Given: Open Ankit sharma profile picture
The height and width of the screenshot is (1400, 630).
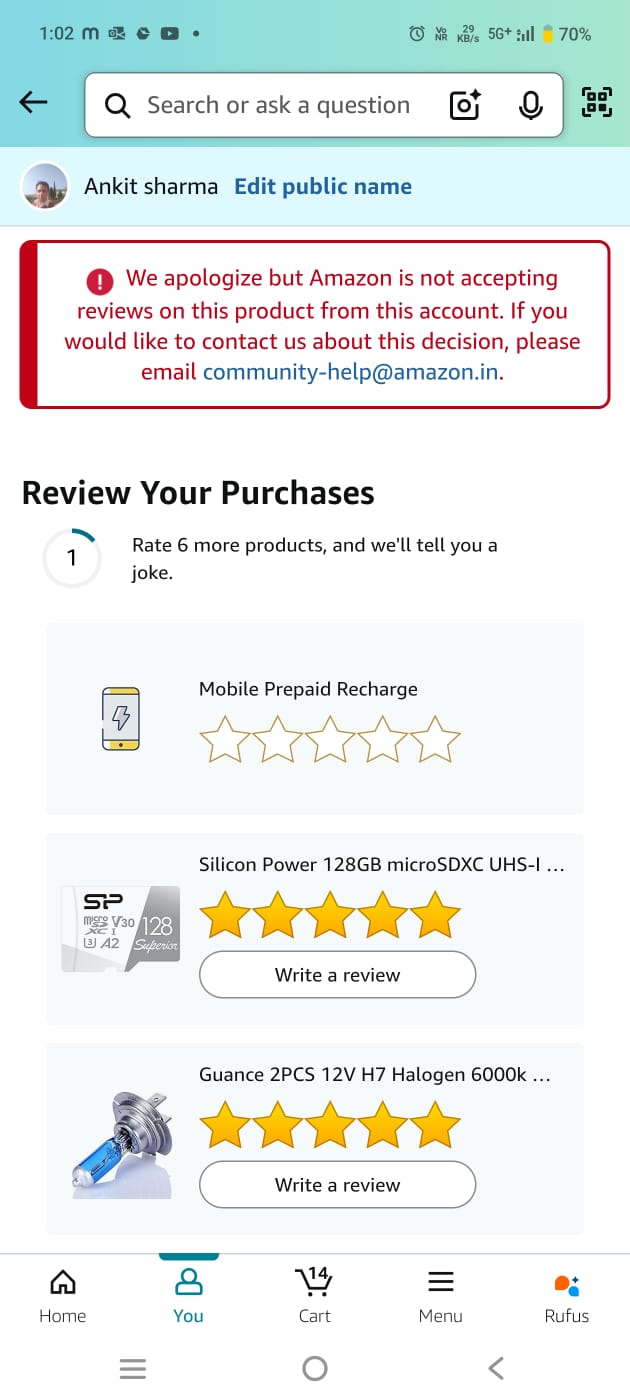Looking at the screenshot, I should tap(45, 187).
